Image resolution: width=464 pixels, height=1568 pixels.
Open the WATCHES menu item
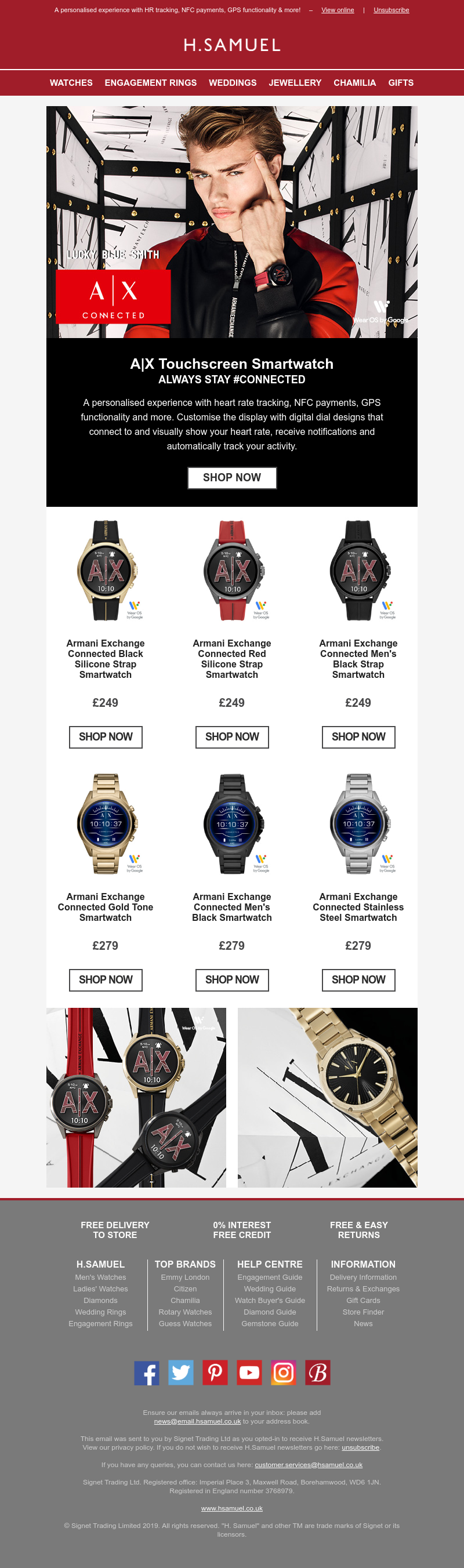click(71, 83)
